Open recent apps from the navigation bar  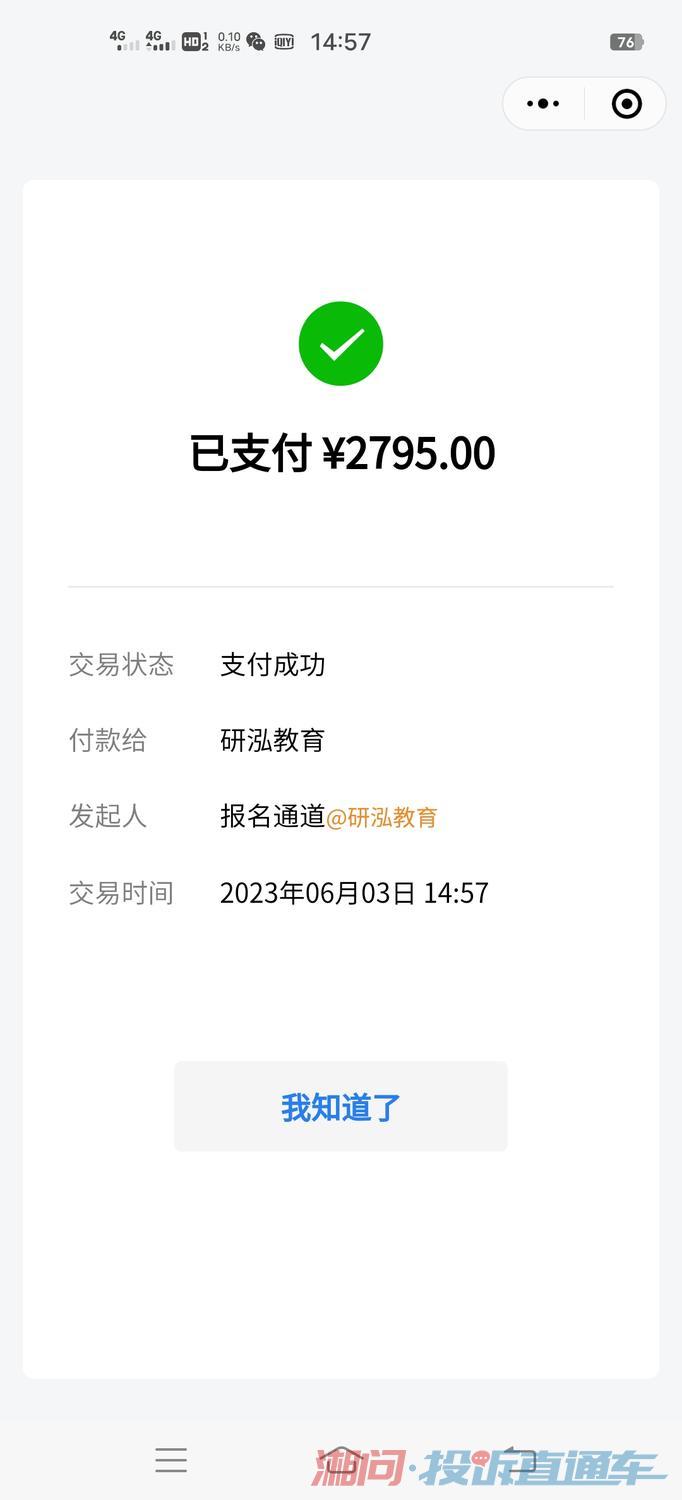pyautogui.click(x=171, y=1460)
